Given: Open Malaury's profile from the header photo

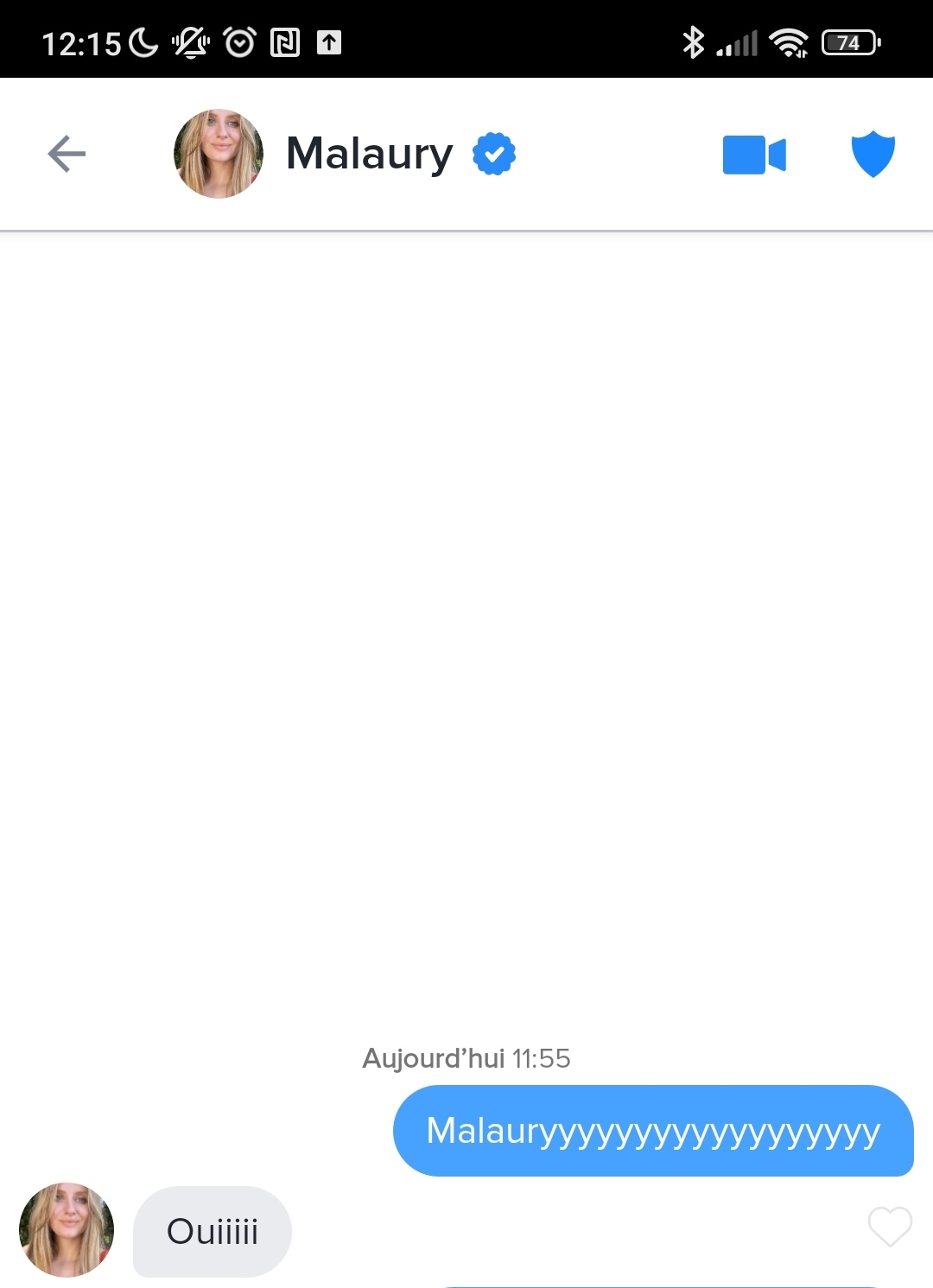Looking at the screenshot, I should click(x=219, y=154).
